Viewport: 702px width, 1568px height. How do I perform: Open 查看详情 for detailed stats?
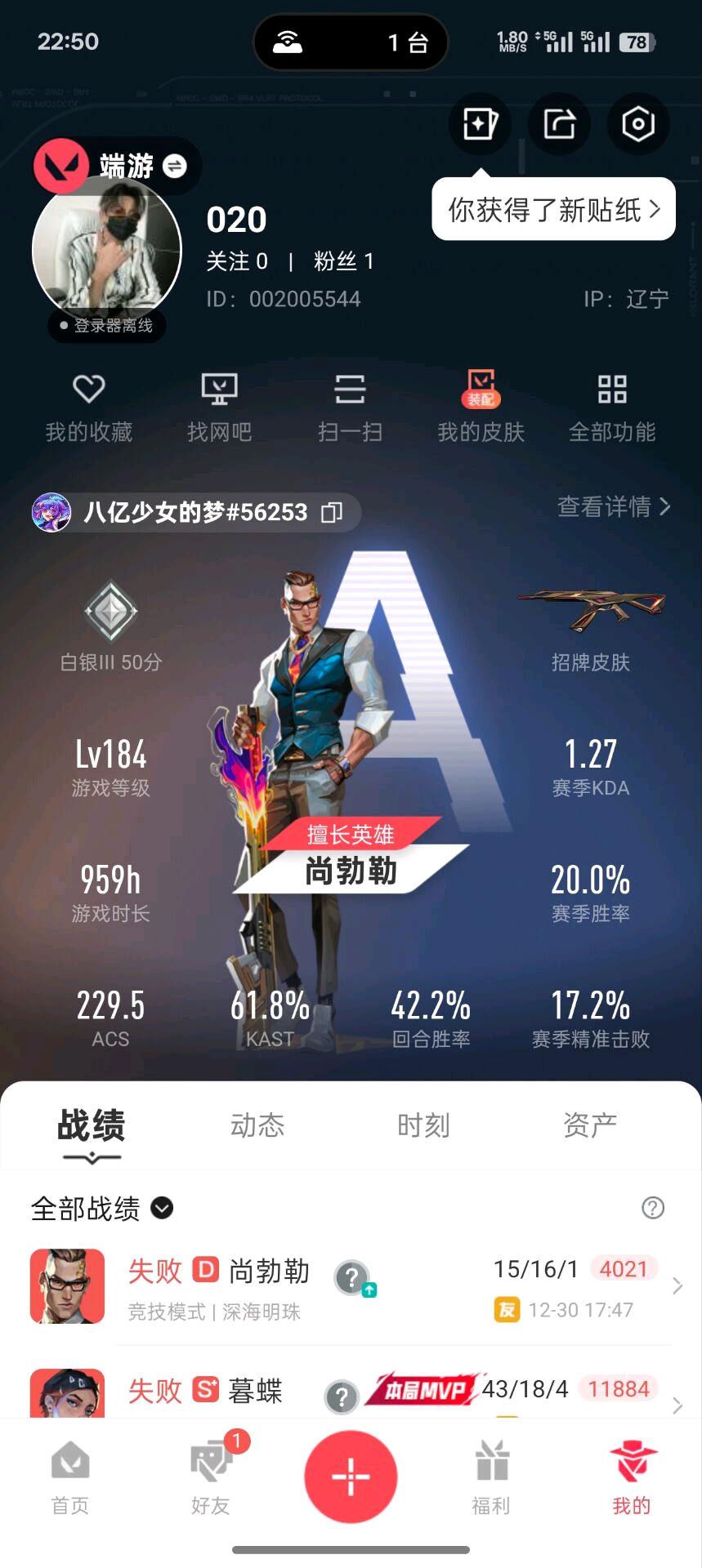point(613,506)
